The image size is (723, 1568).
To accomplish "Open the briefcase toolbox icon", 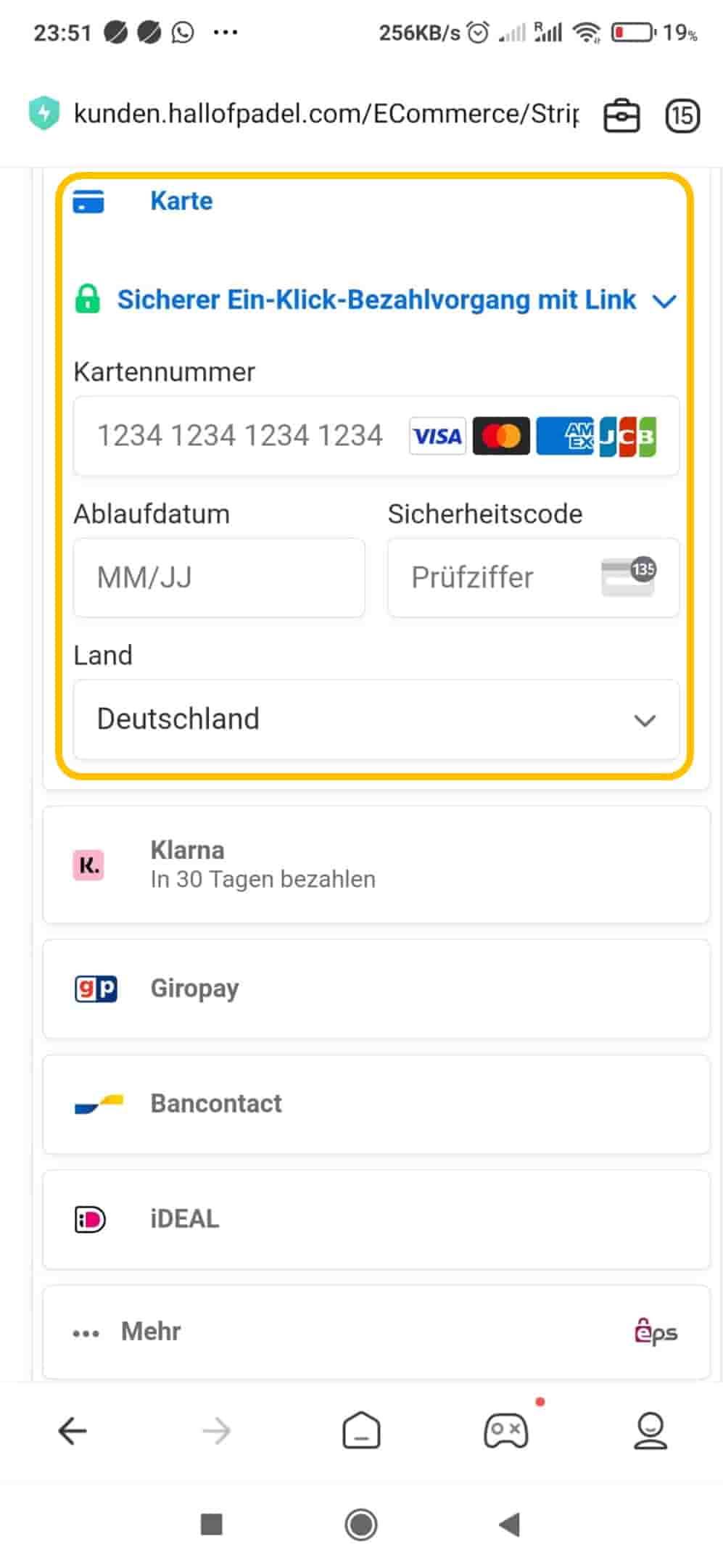I will pyautogui.click(x=621, y=115).
